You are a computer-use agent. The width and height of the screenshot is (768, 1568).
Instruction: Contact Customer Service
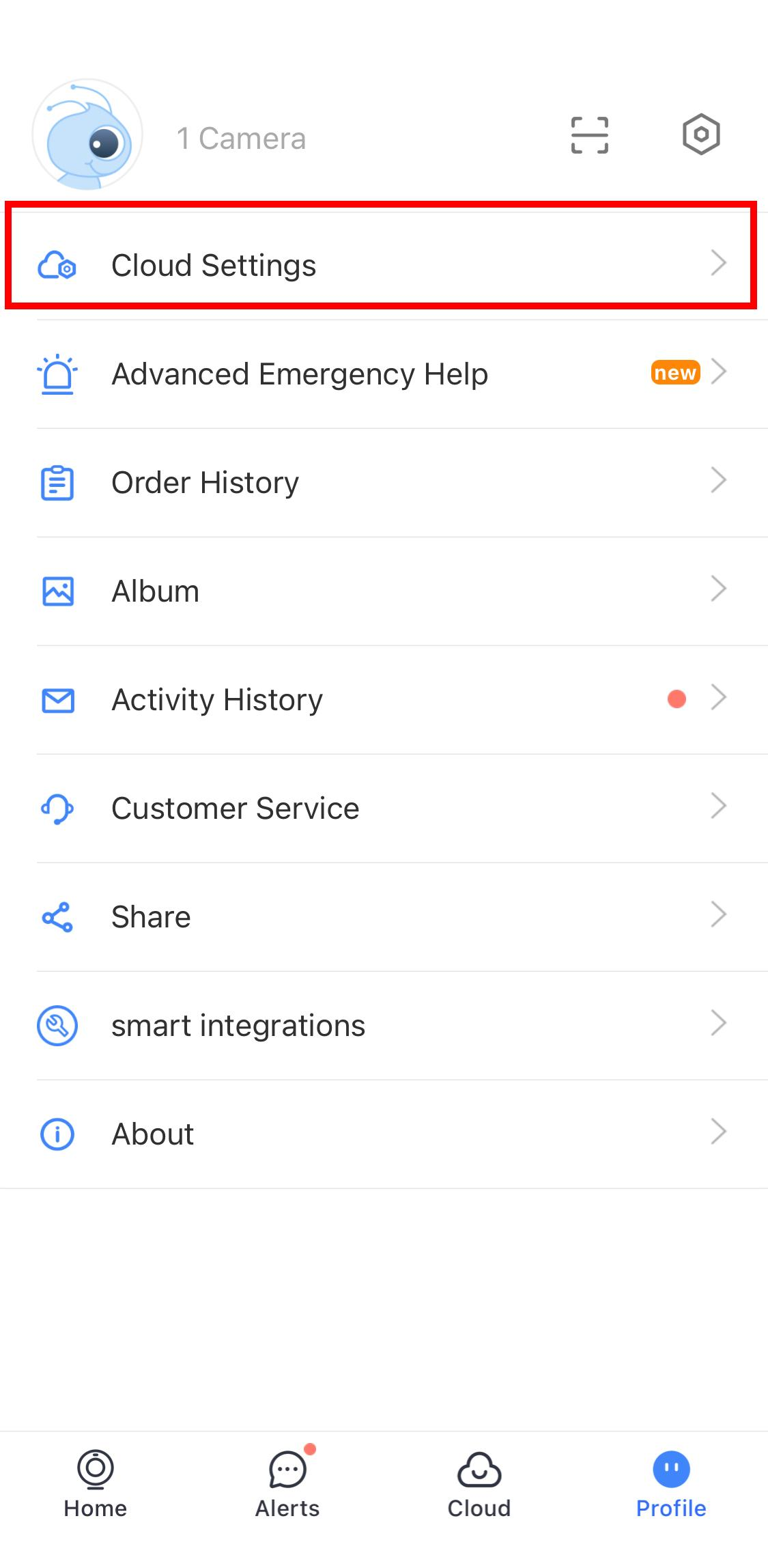tap(382, 808)
